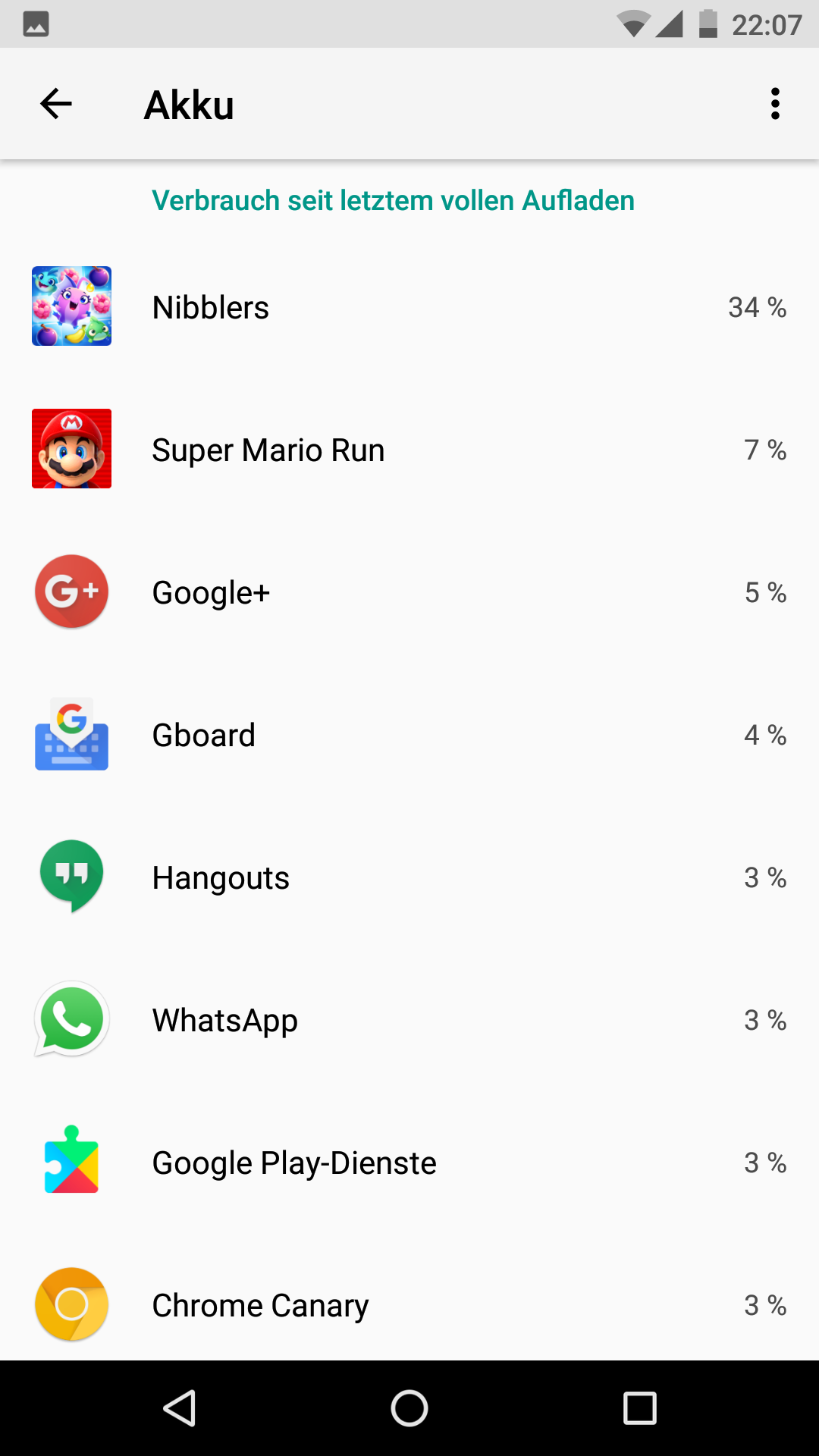View Google+ battery usage details

click(x=409, y=592)
